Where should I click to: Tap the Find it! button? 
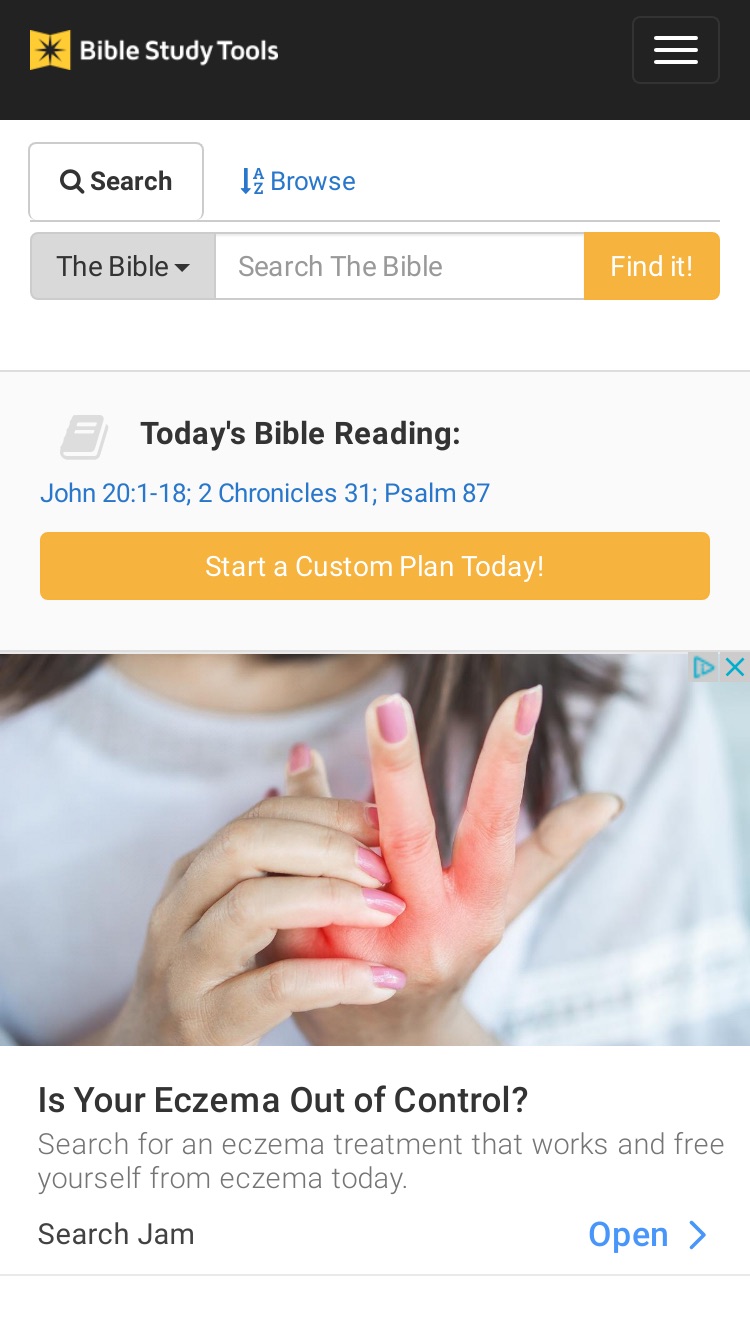pyautogui.click(x=652, y=266)
